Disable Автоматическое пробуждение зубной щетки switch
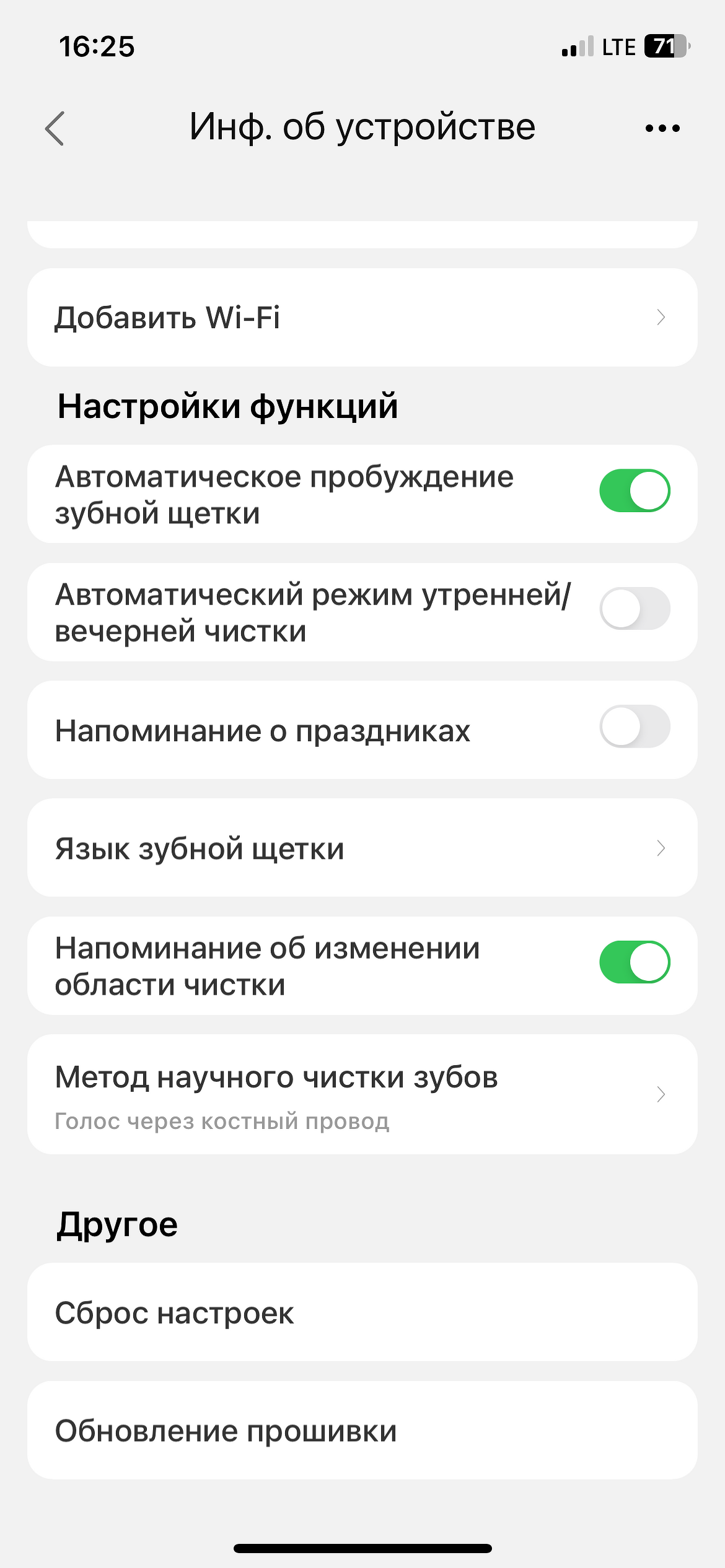 coord(635,490)
